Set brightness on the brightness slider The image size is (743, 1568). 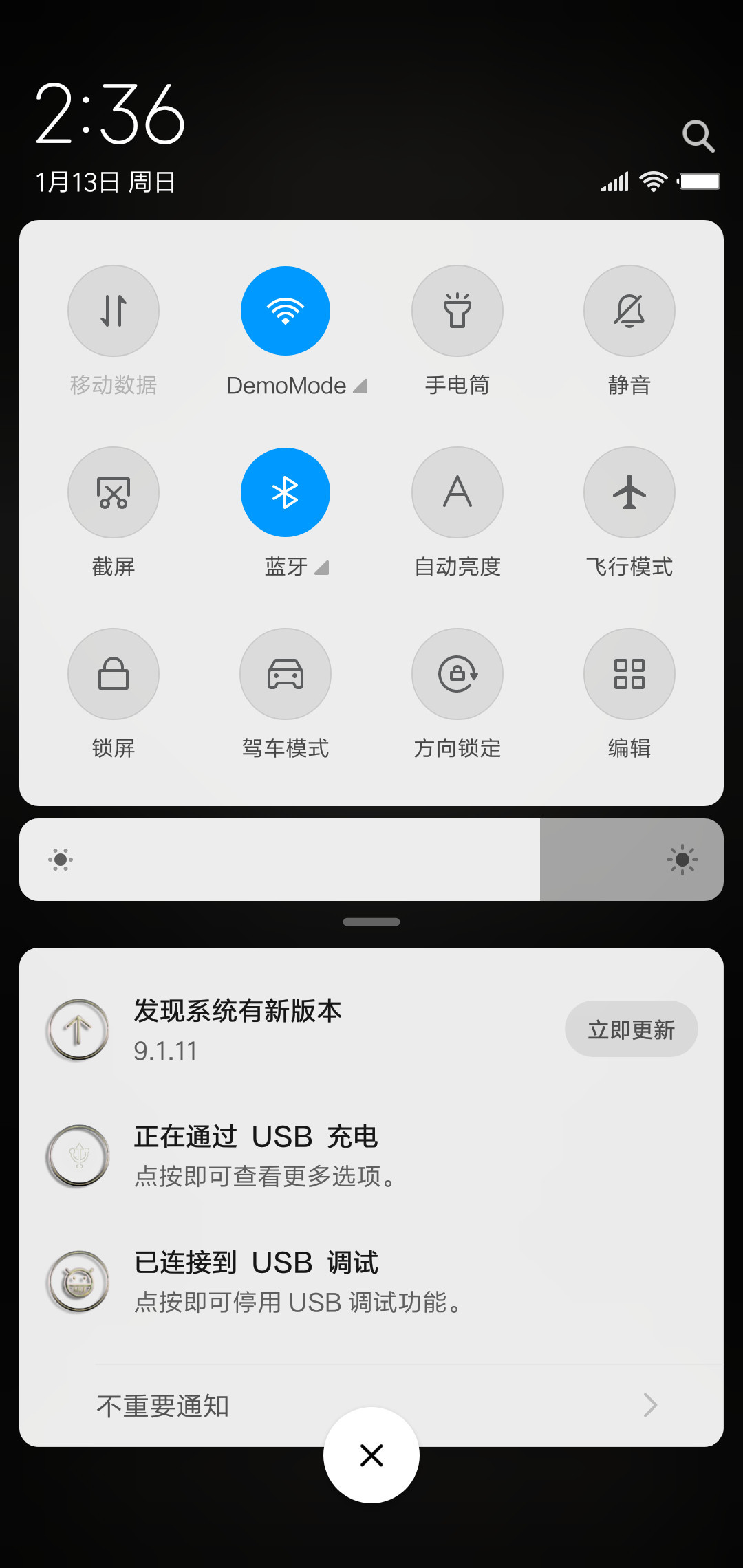pos(371,860)
